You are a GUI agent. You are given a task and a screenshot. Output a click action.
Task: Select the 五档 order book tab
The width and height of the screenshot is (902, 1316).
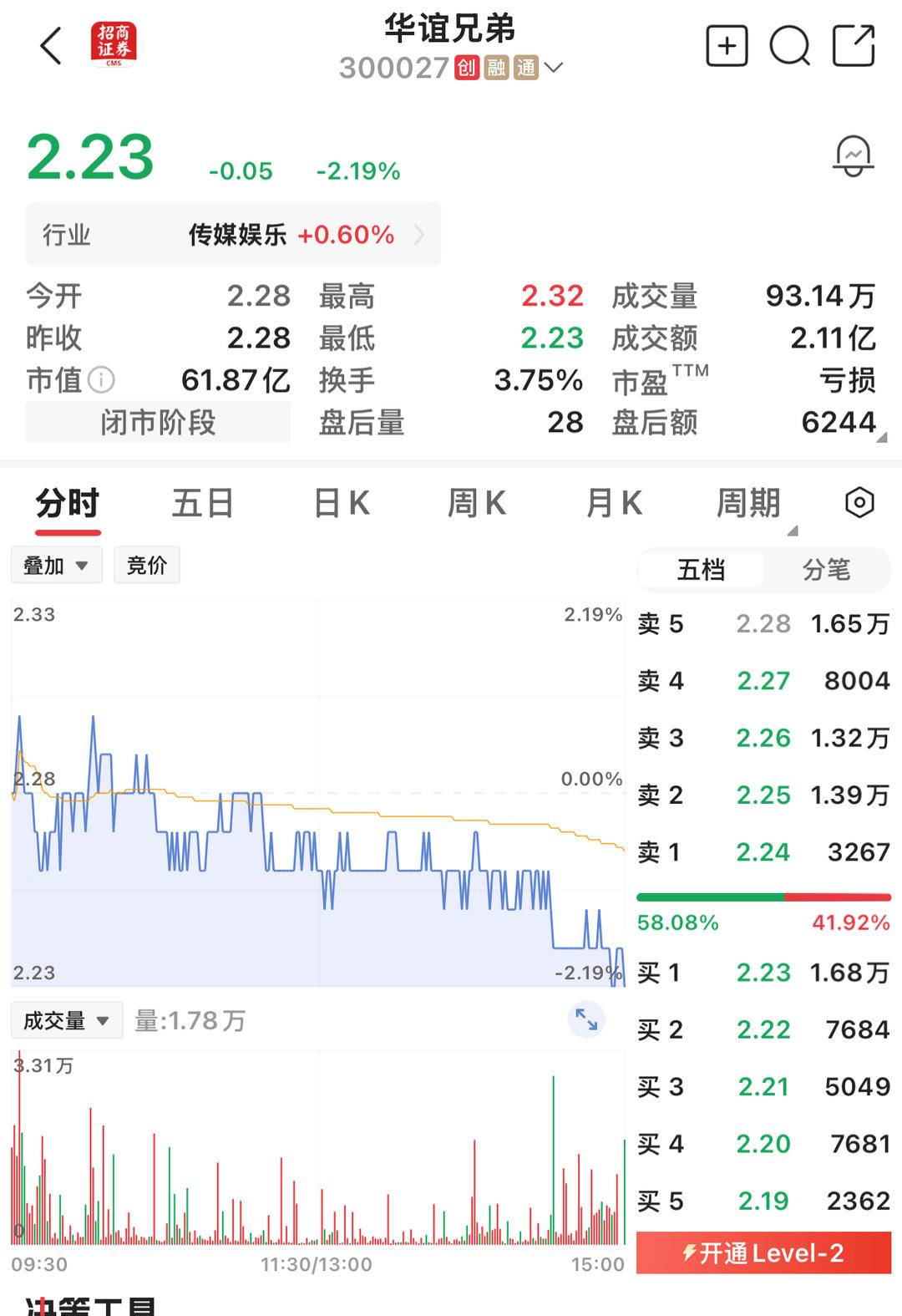(x=701, y=570)
